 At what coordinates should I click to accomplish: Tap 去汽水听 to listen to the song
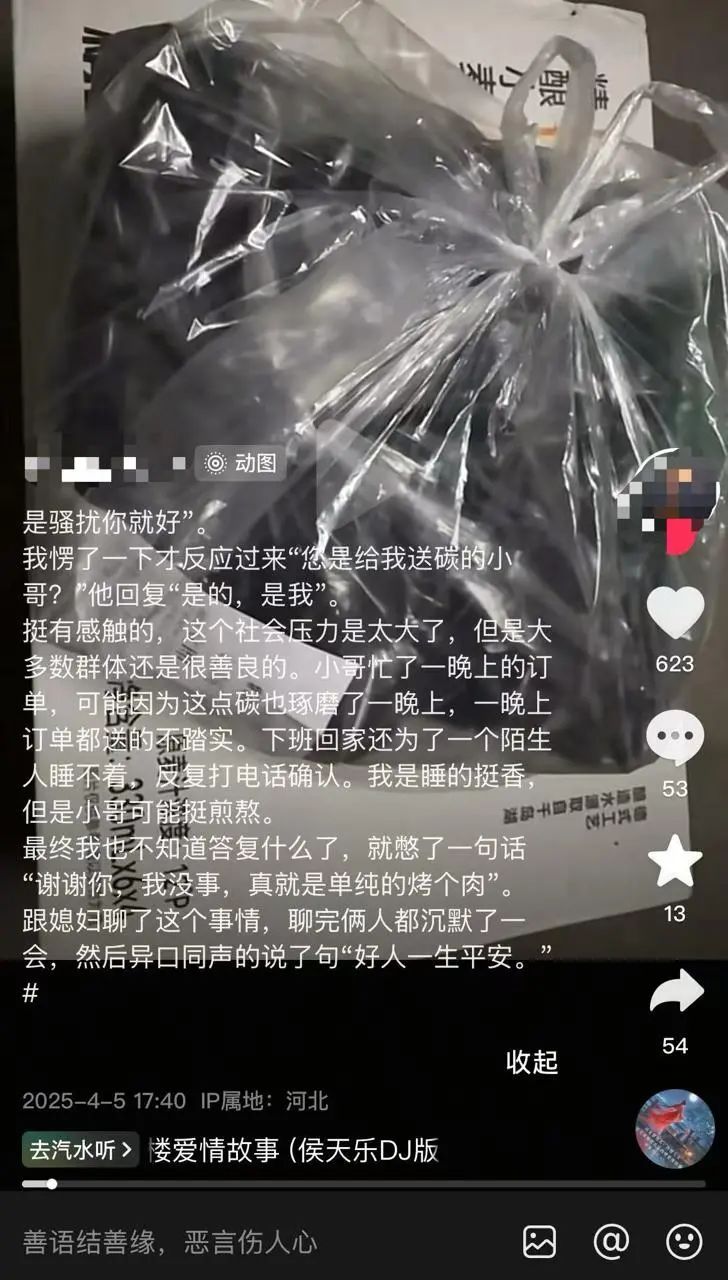[x=81, y=1150]
